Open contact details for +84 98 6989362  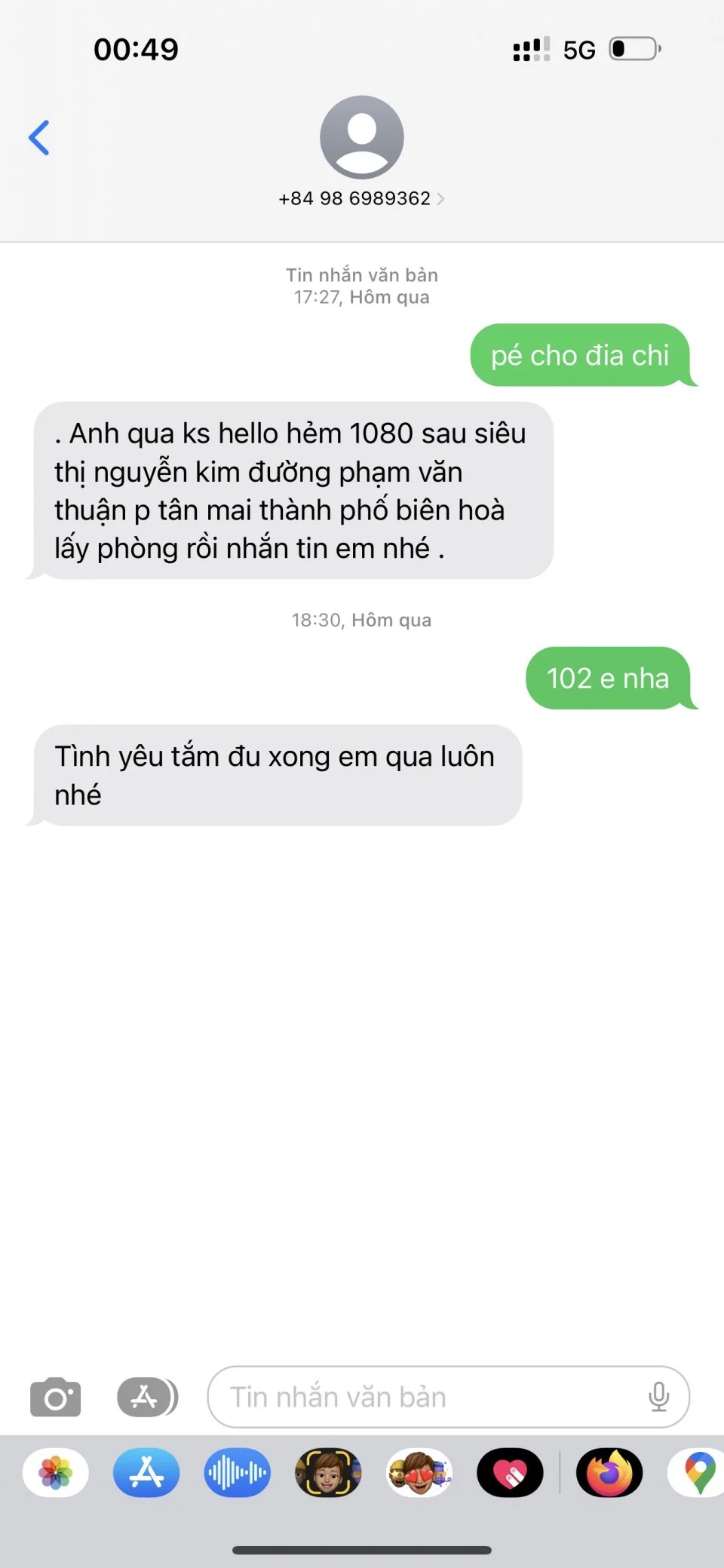361,198
